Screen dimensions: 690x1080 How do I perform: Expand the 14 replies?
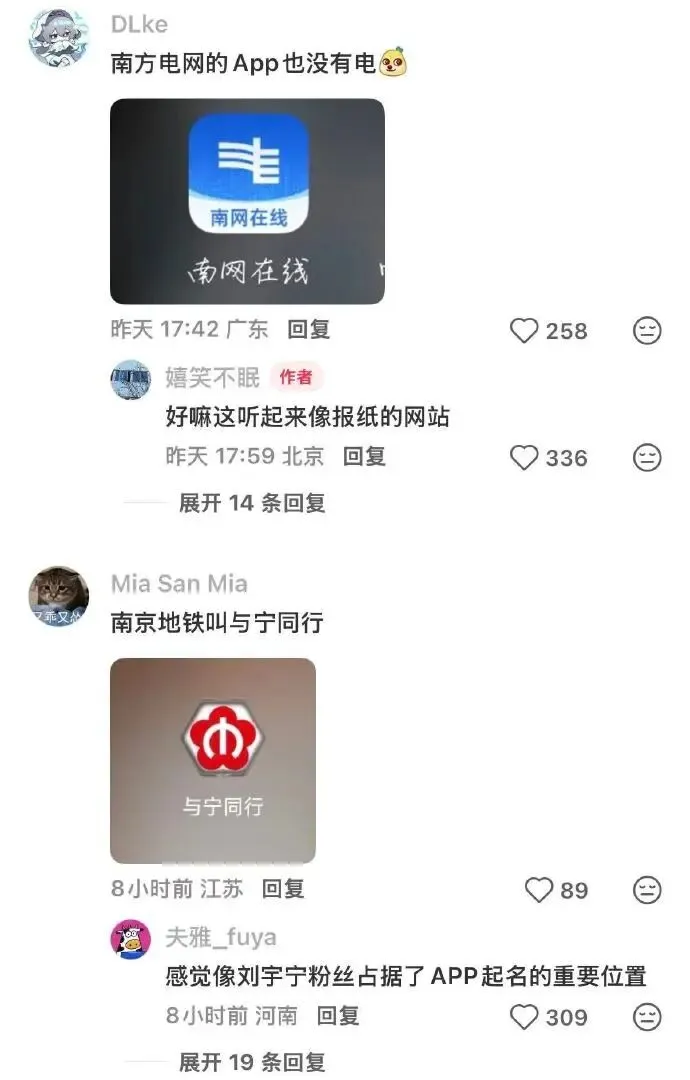click(x=251, y=503)
